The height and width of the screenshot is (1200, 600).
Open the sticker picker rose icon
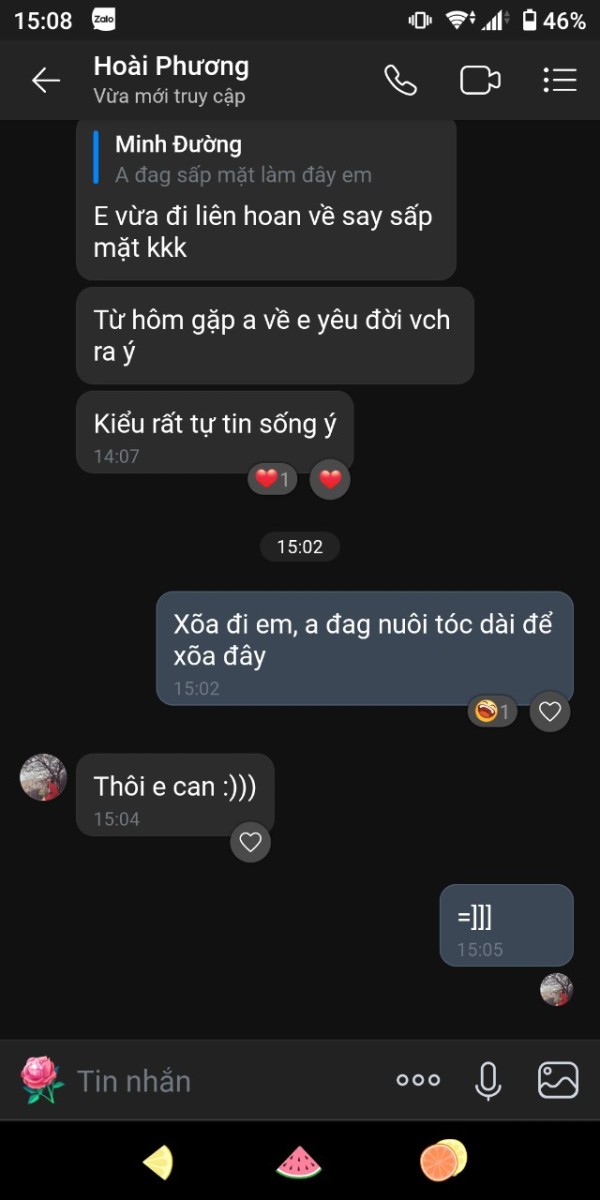(x=42, y=1080)
